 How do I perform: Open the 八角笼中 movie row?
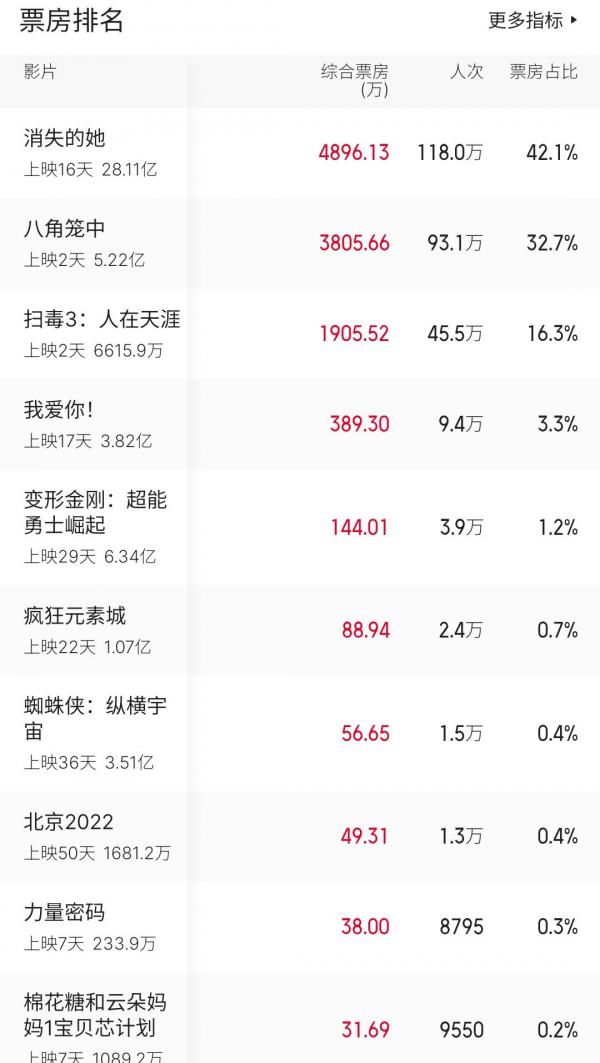point(300,243)
